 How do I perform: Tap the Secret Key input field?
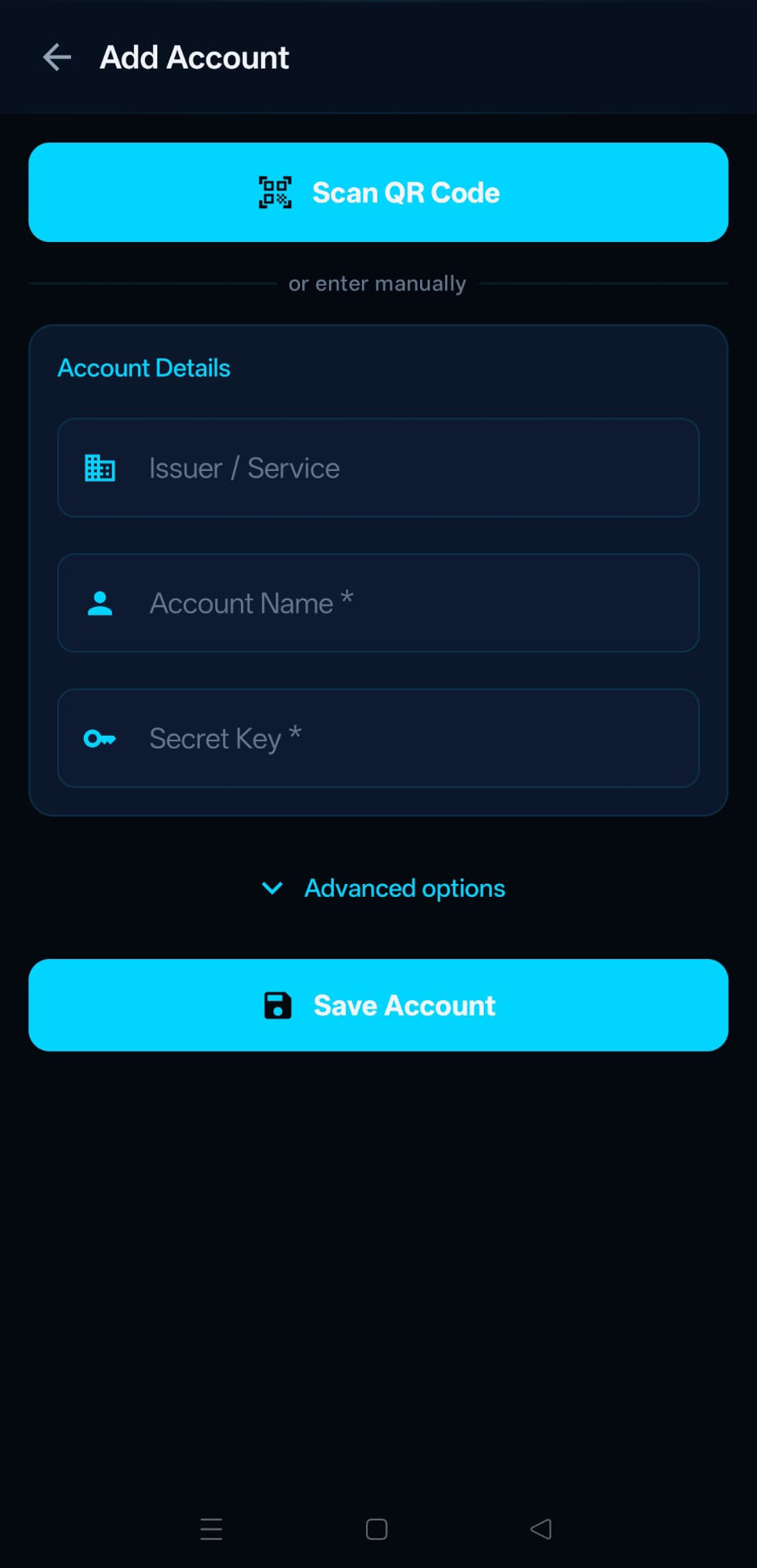(x=378, y=738)
